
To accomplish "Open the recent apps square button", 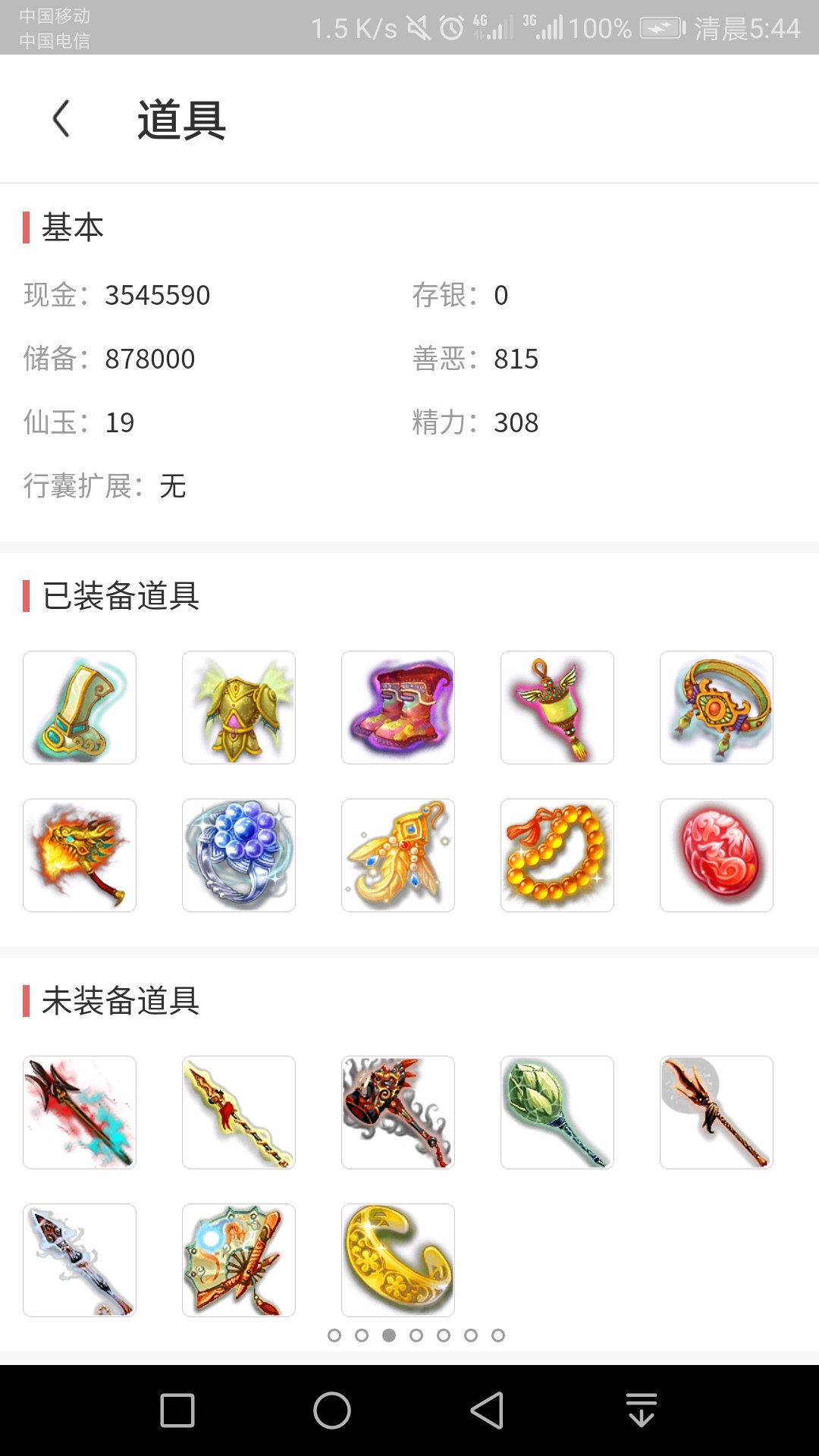I will [177, 1410].
